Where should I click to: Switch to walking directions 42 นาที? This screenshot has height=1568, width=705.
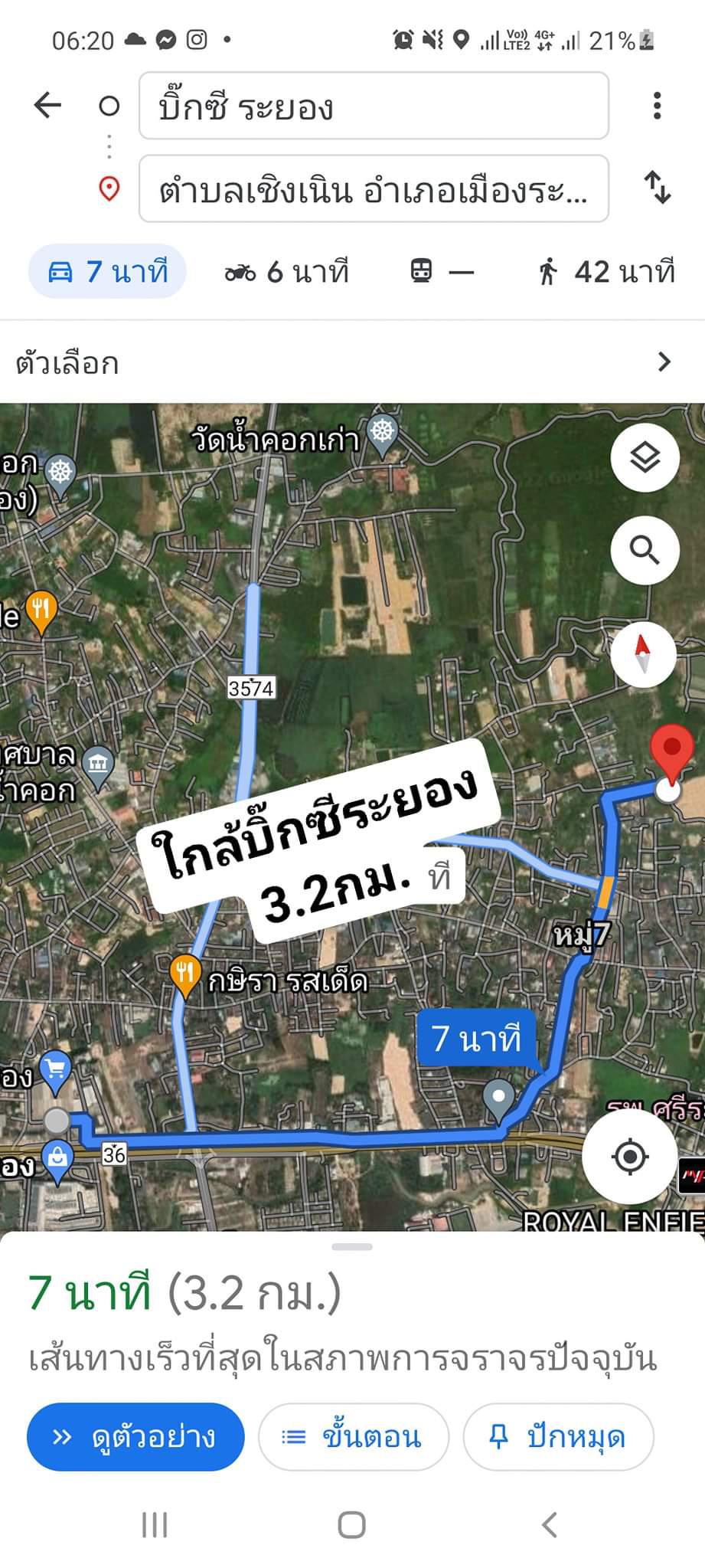point(606,272)
